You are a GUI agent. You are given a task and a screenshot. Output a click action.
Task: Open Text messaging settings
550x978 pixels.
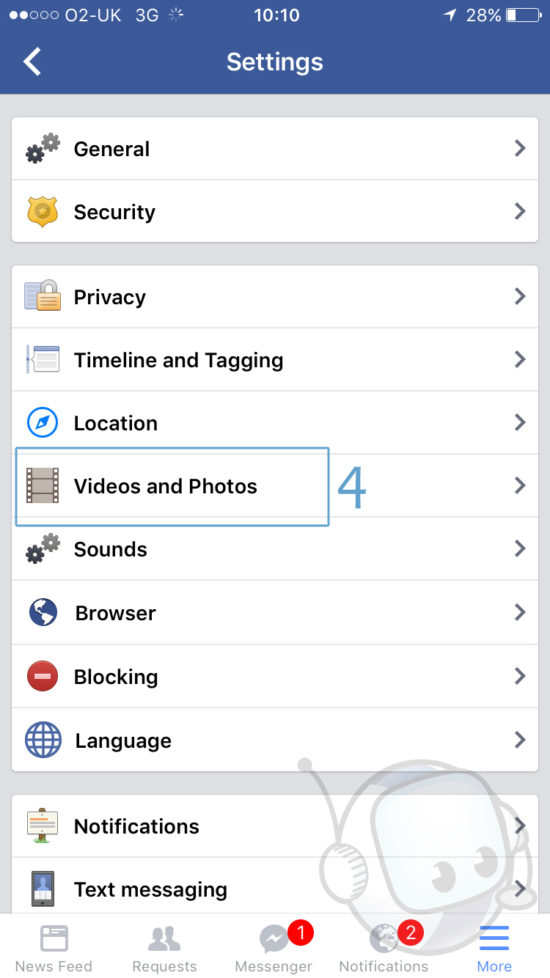click(x=275, y=888)
